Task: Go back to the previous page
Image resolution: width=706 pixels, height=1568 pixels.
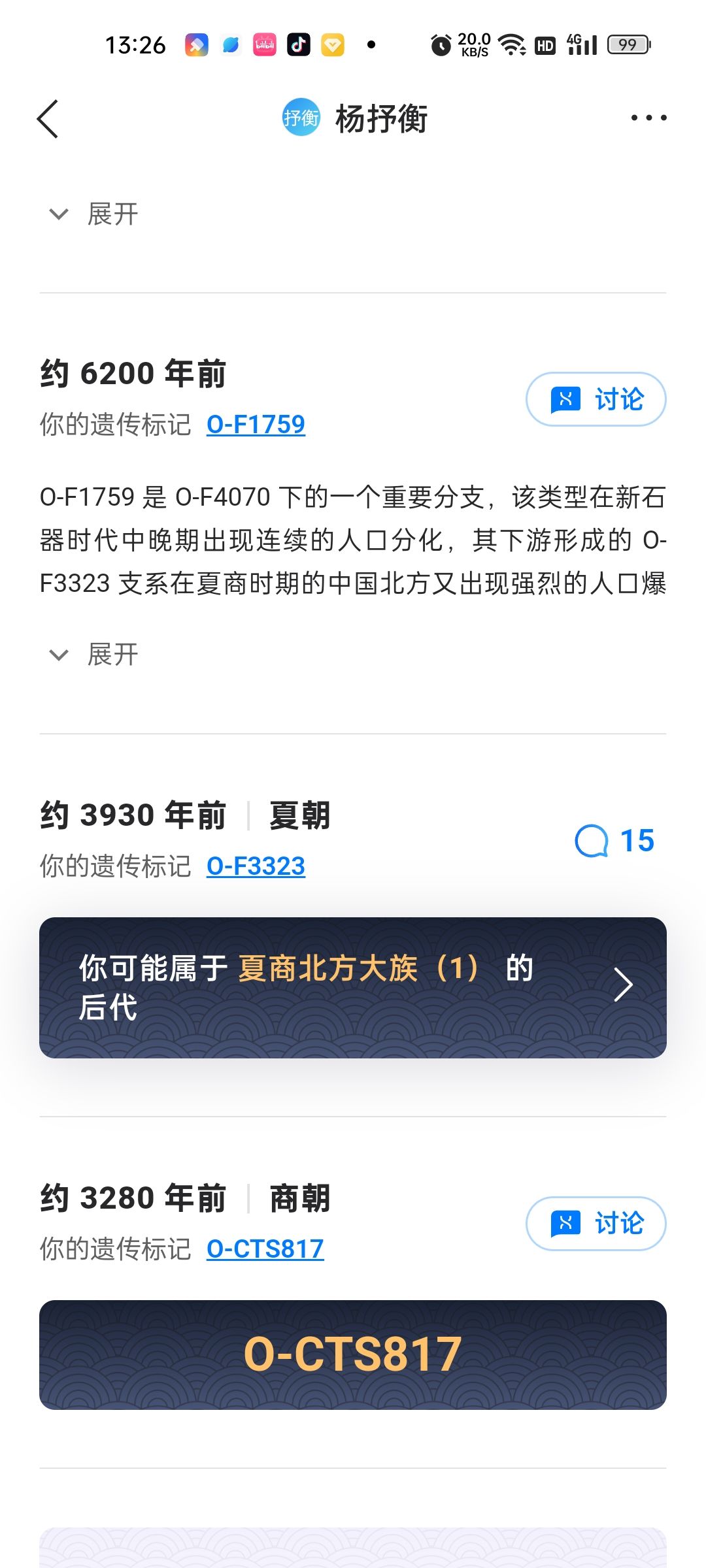Action: 48,119
